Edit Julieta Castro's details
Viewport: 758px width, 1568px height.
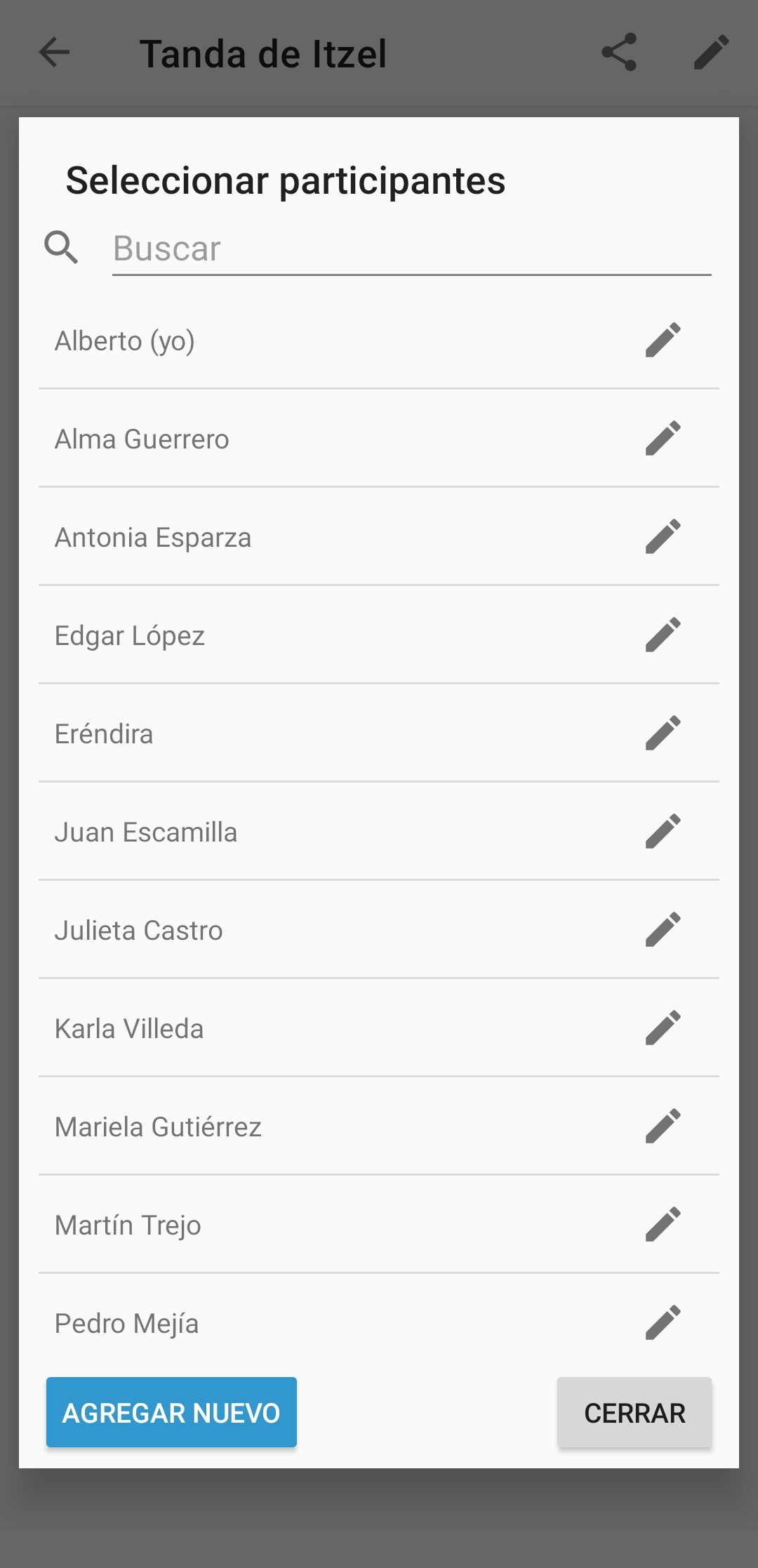(663, 930)
